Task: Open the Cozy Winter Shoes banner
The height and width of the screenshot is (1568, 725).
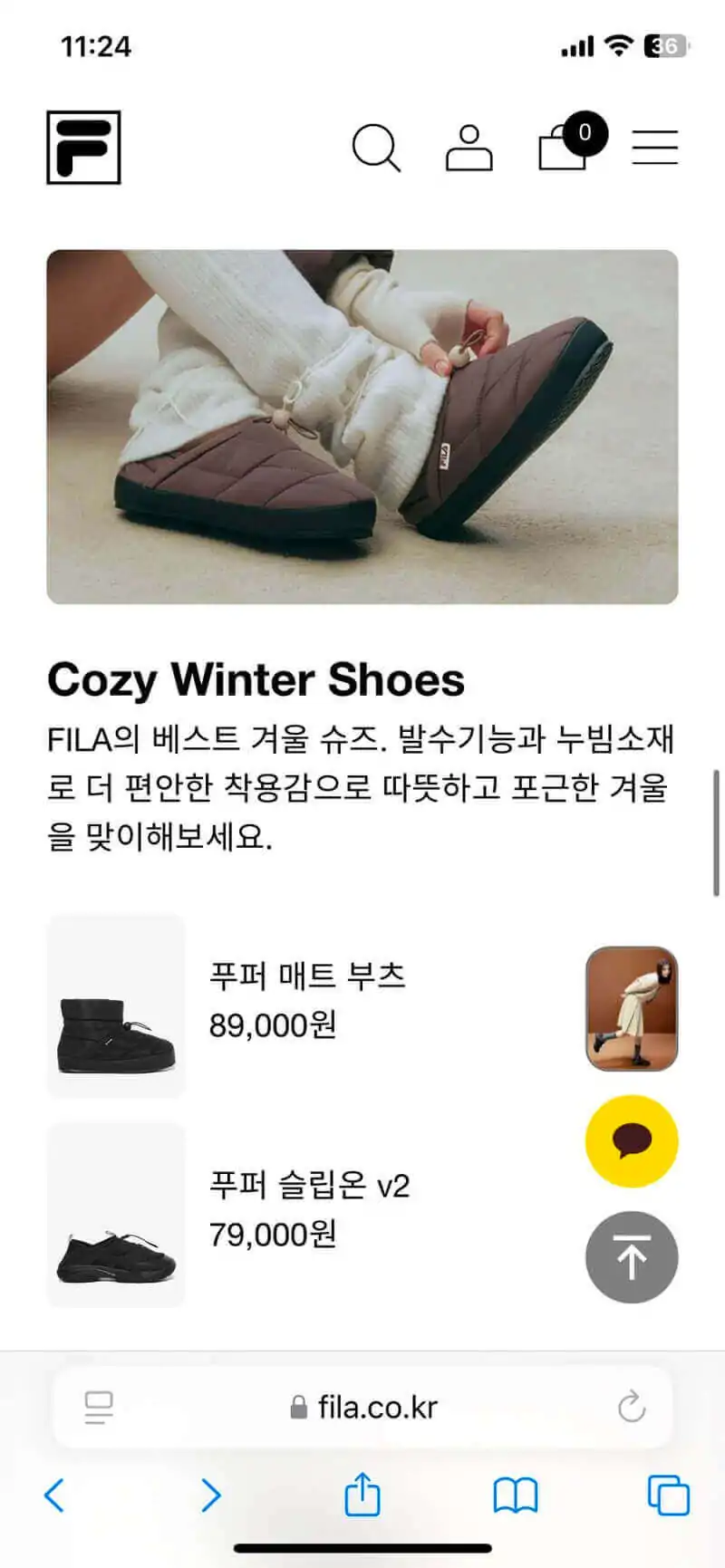Action: pyautogui.click(x=362, y=427)
